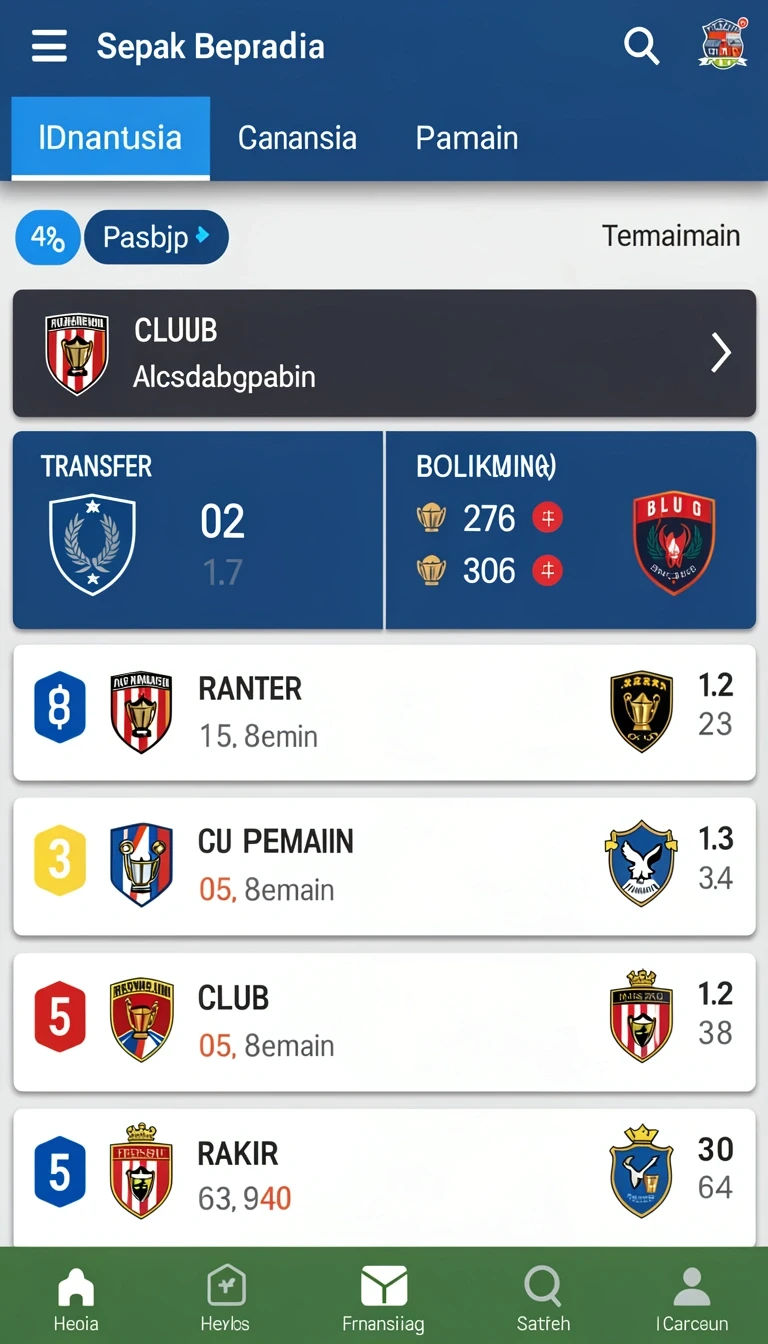Switch to the Heybs bottom tab
Image resolution: width=768 pixels, height=1344 pixels.
225,1298
